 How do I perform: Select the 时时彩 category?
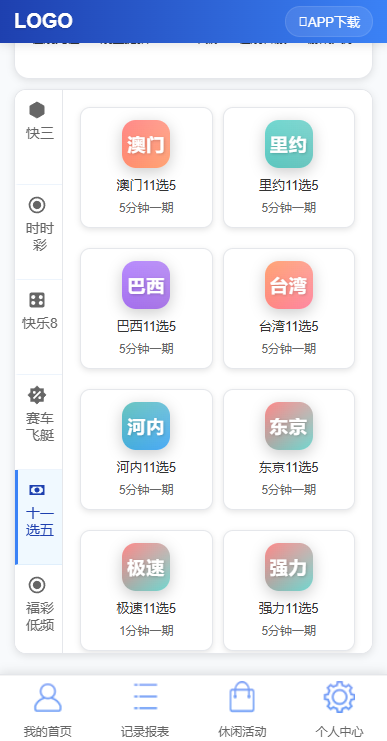click(x=39, y=232)
